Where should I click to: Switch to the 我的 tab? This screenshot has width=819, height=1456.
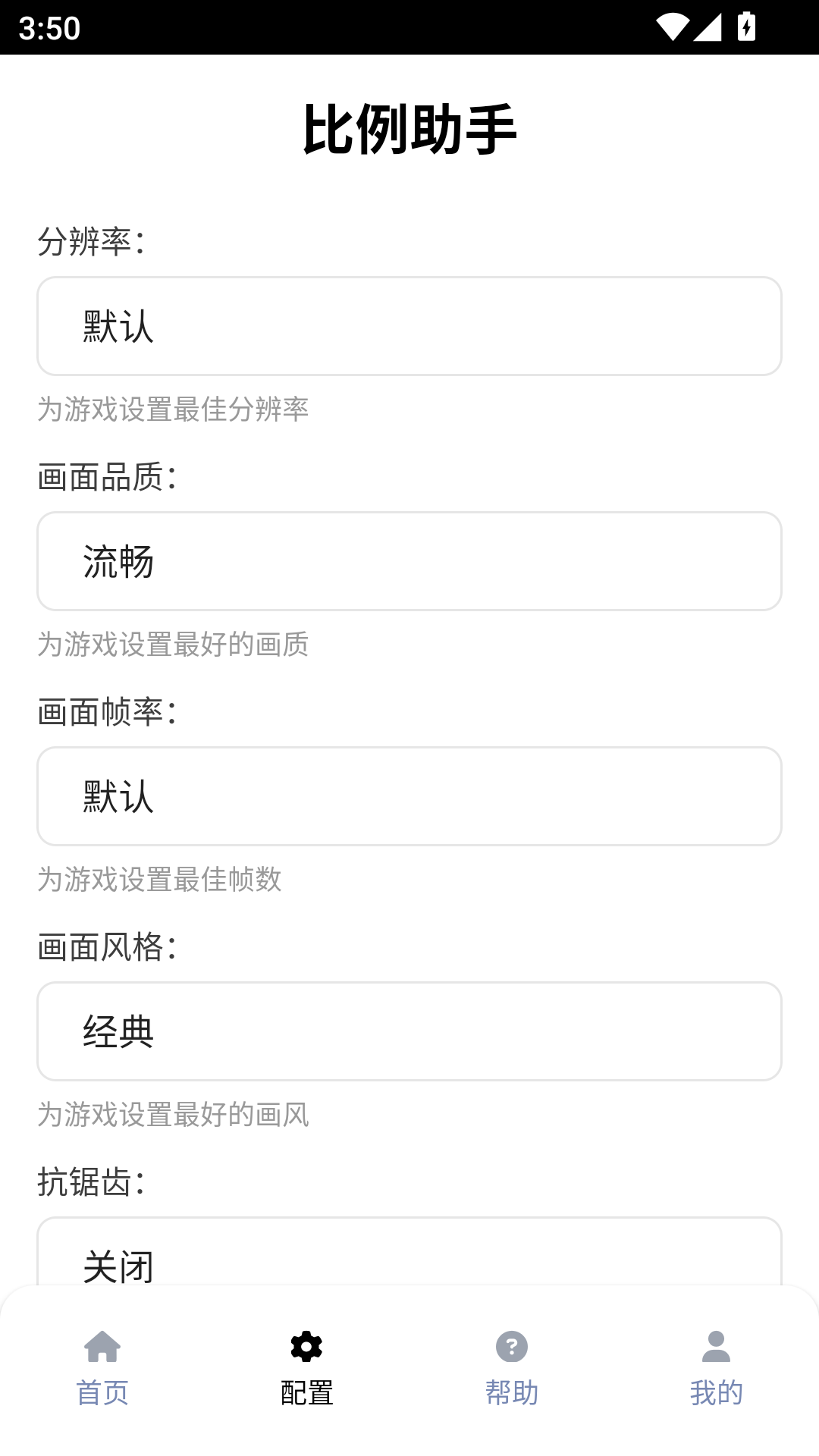(x=717, y=1392)
